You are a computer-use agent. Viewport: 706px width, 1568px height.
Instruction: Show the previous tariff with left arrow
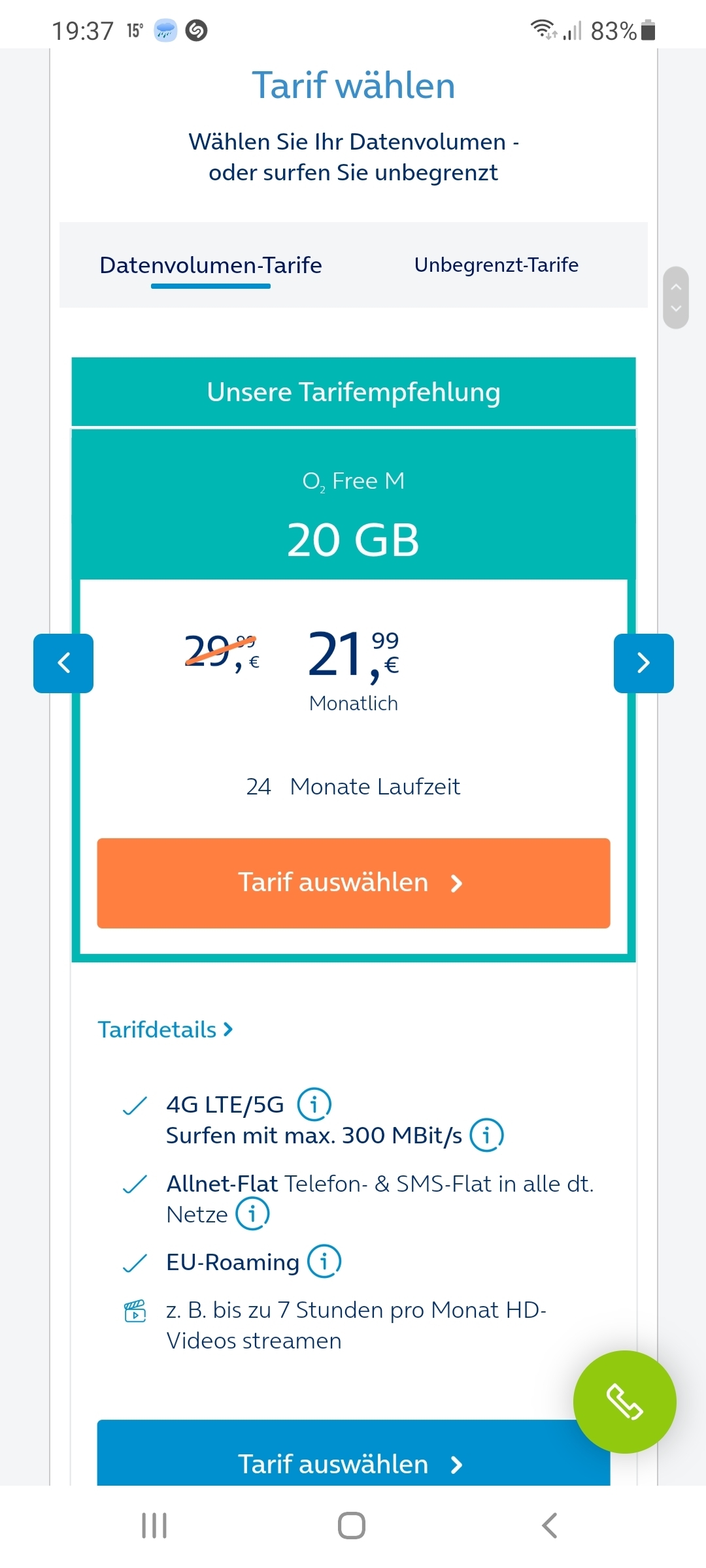tap(63, 663)
